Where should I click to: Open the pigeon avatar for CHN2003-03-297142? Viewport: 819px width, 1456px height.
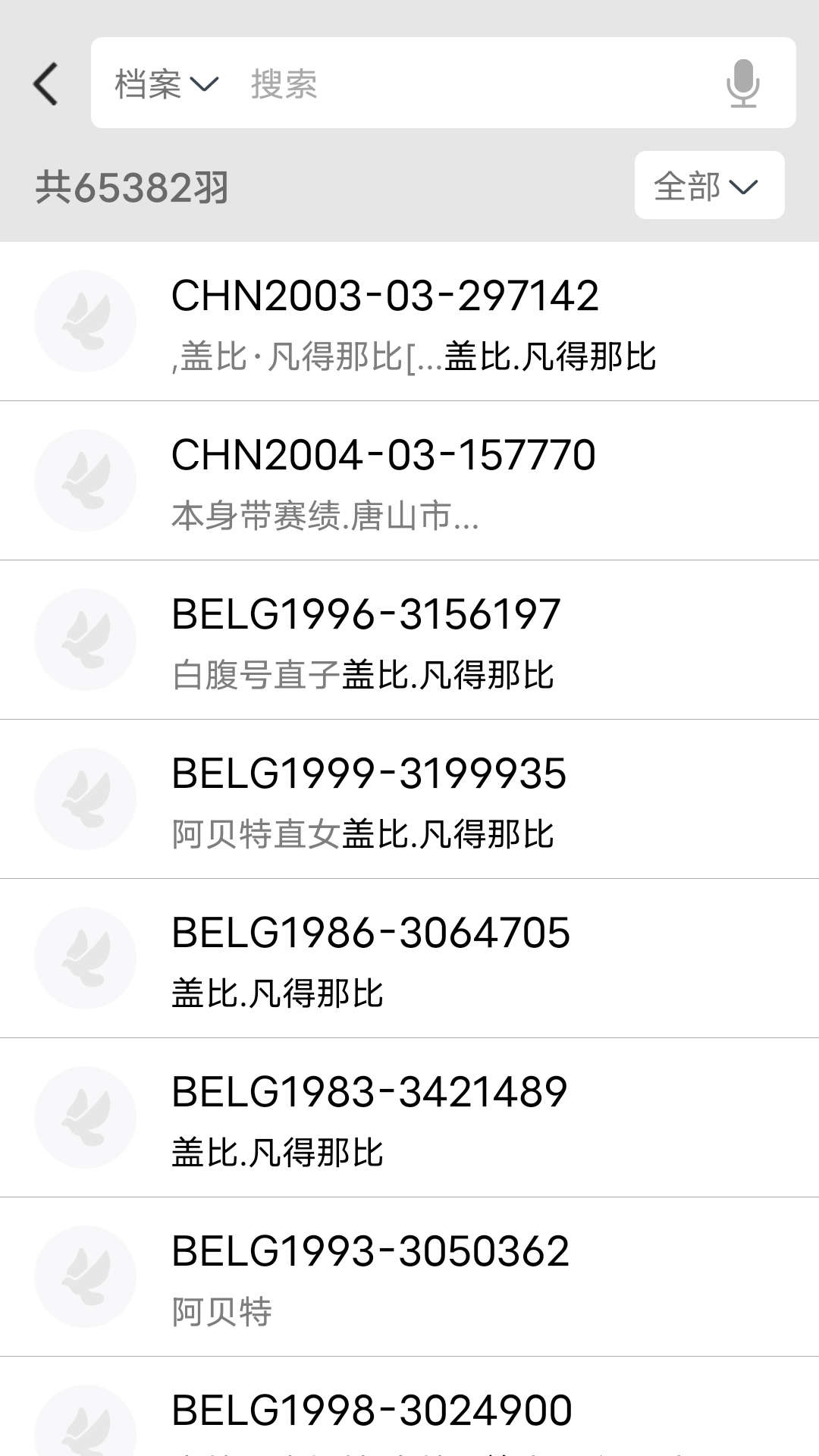coord(85,321)
